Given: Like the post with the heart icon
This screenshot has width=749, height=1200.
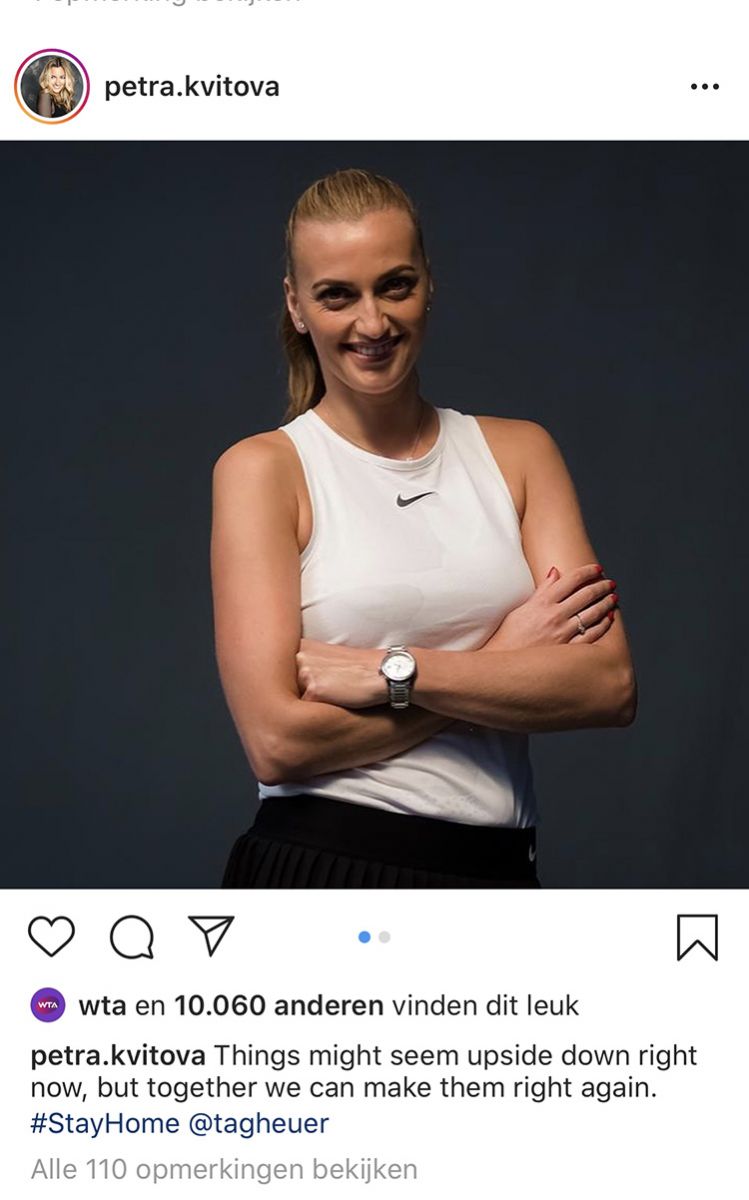Looking at the screenshot, I should 51,937.
